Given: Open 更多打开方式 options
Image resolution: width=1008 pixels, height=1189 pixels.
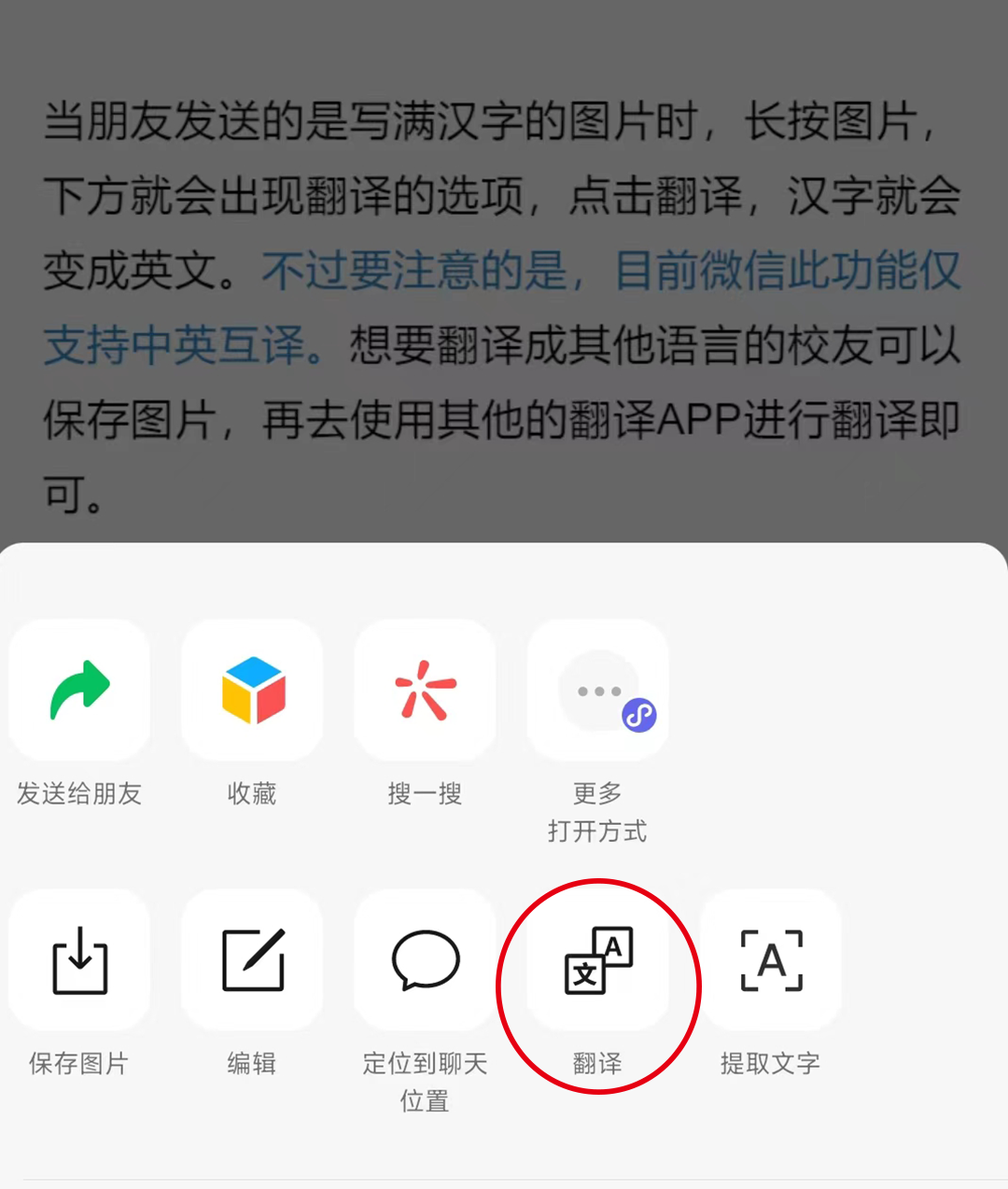Looking at the screenshot, I should [x=597, y=691].
